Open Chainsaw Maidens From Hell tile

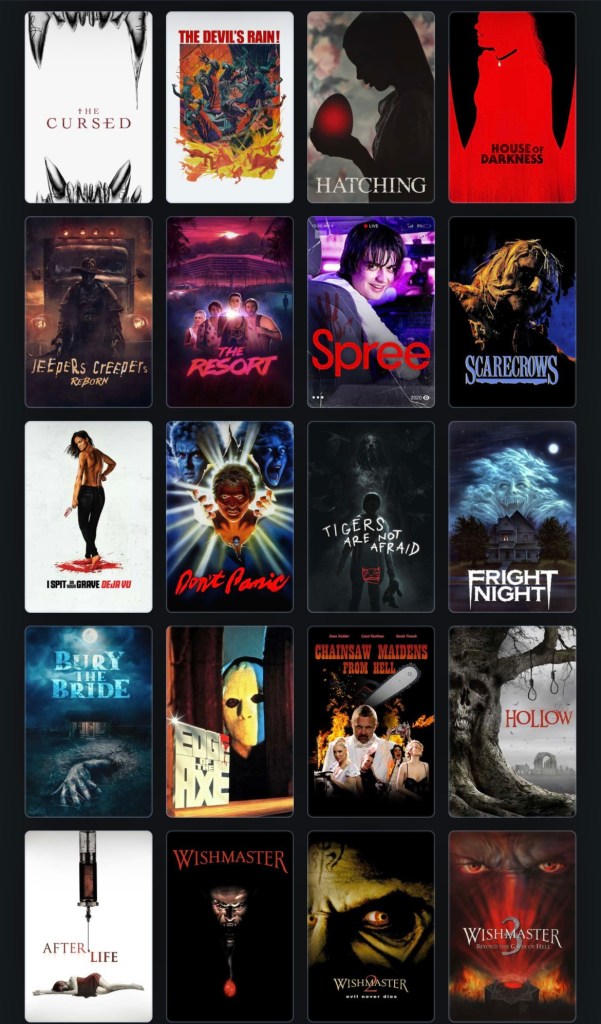pyautogui.click(x=370, y=721)
